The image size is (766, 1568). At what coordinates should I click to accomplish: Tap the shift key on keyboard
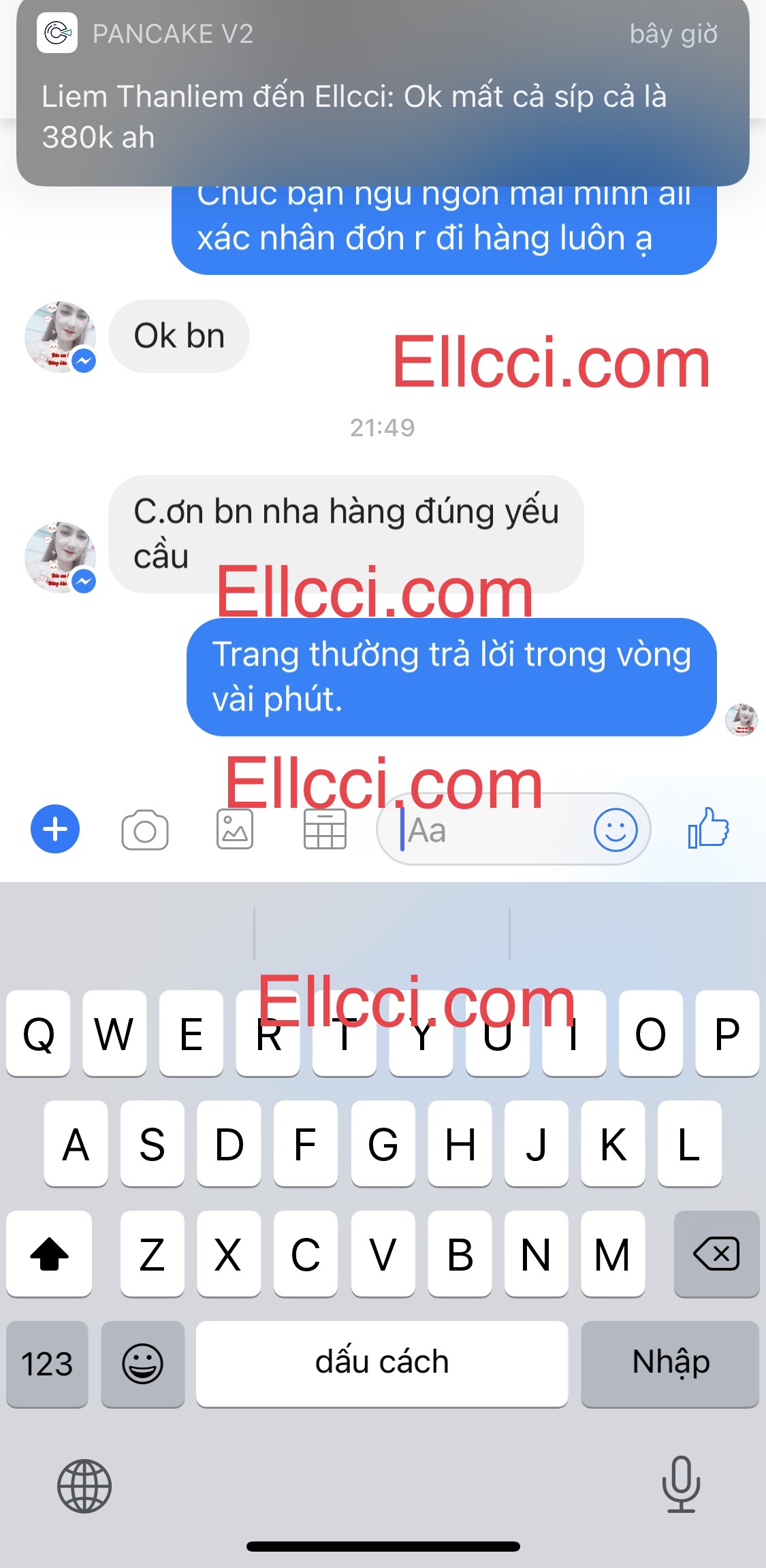pyautogui.click(x=49, y=1254)
